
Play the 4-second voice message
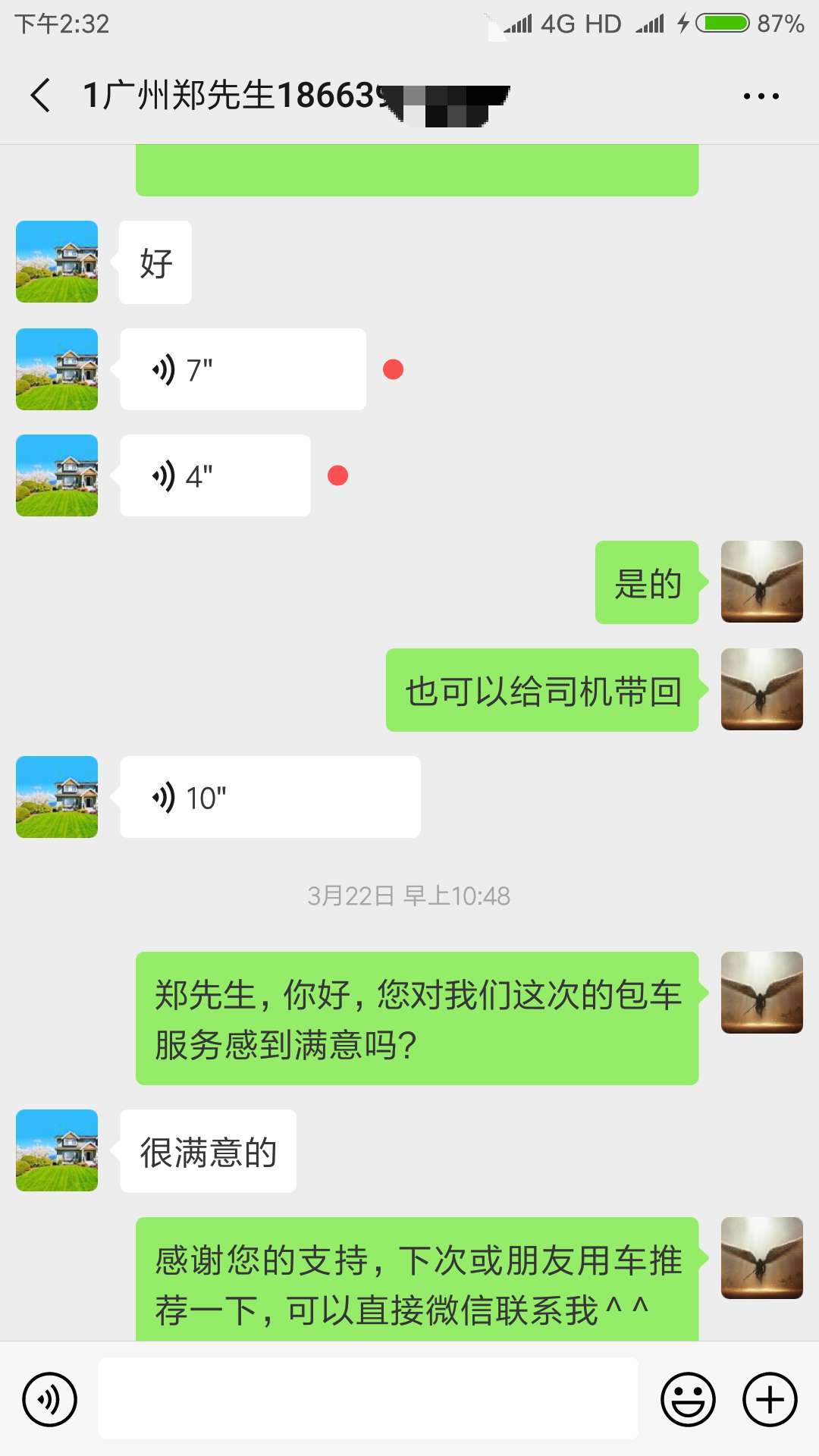215,475
